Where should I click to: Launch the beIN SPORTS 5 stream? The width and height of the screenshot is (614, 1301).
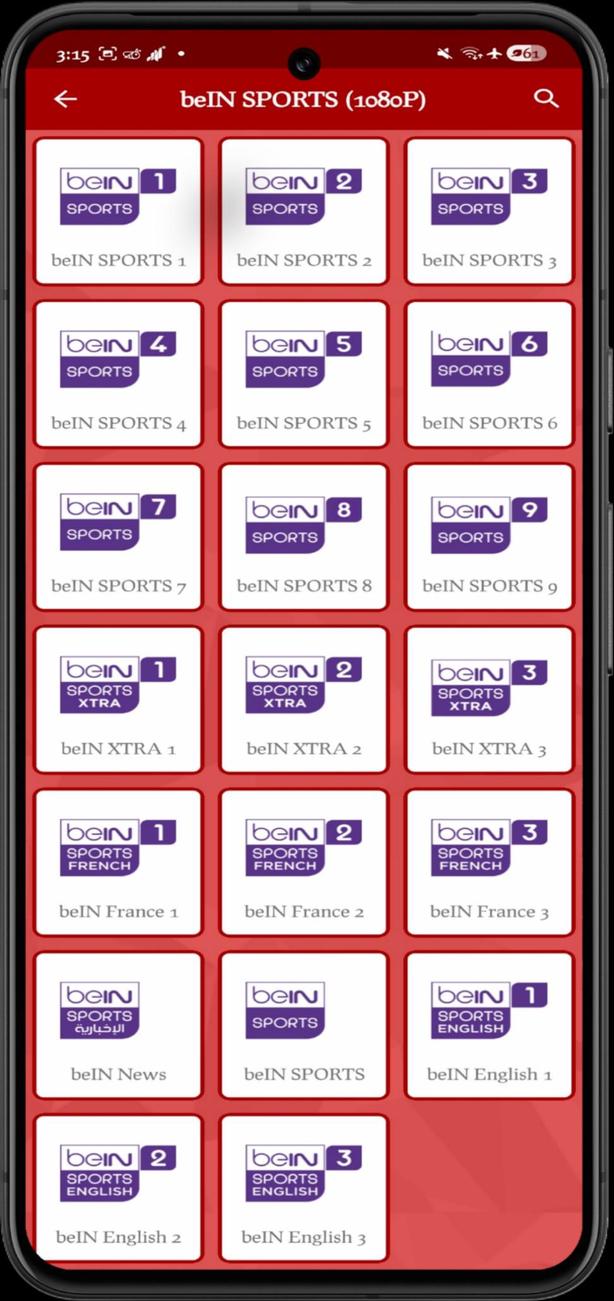[303, 374]
